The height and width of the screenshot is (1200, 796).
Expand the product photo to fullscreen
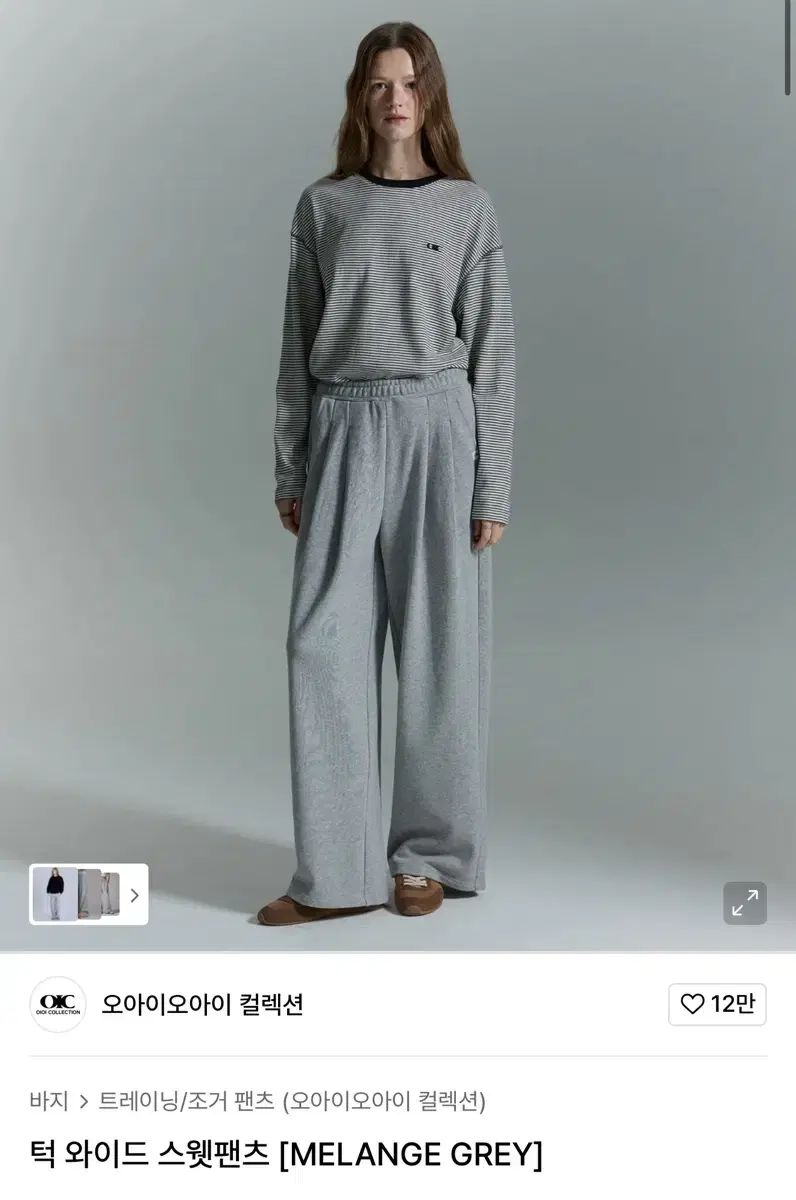[744, 903]
